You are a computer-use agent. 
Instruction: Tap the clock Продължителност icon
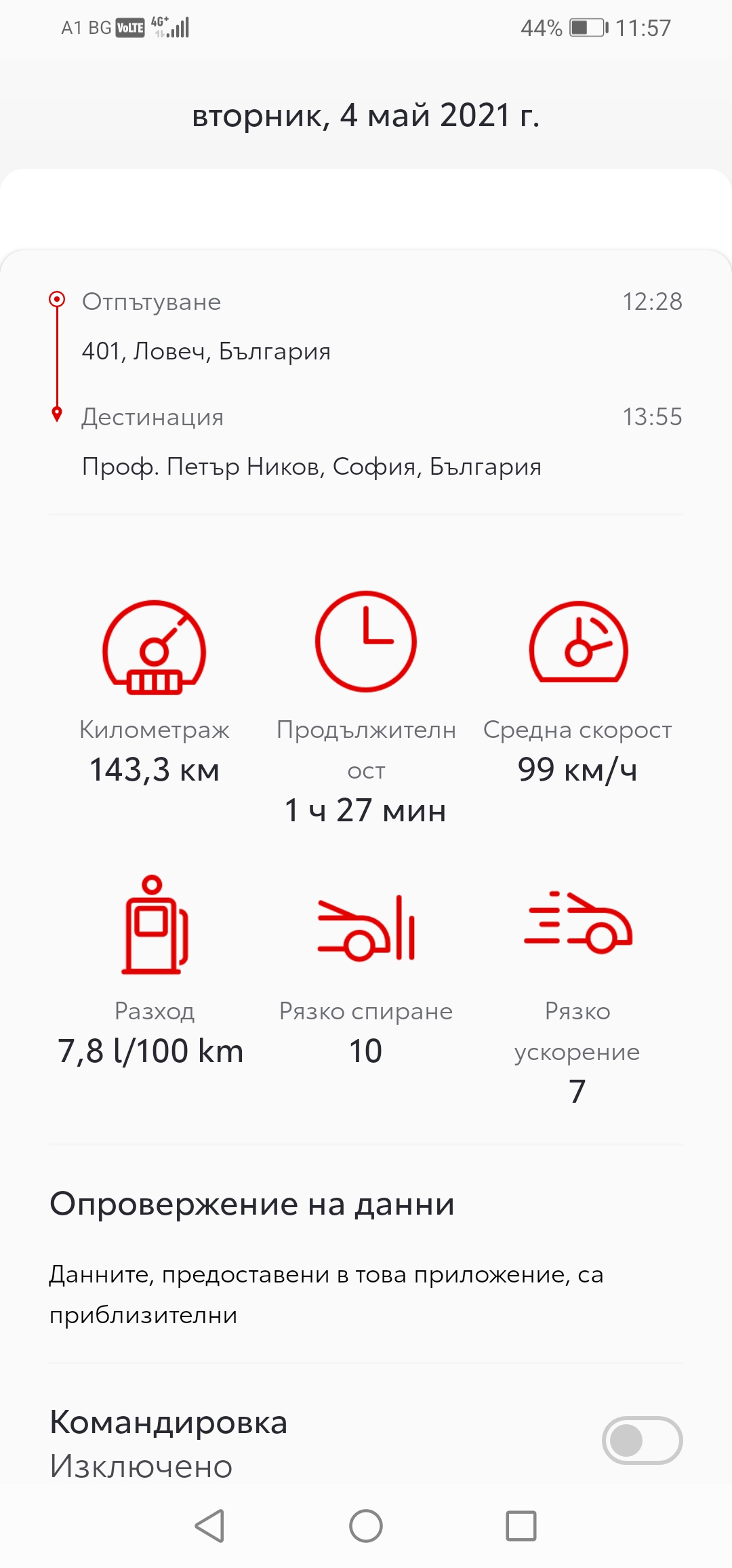pyautogui.click(x=366, y=643)
